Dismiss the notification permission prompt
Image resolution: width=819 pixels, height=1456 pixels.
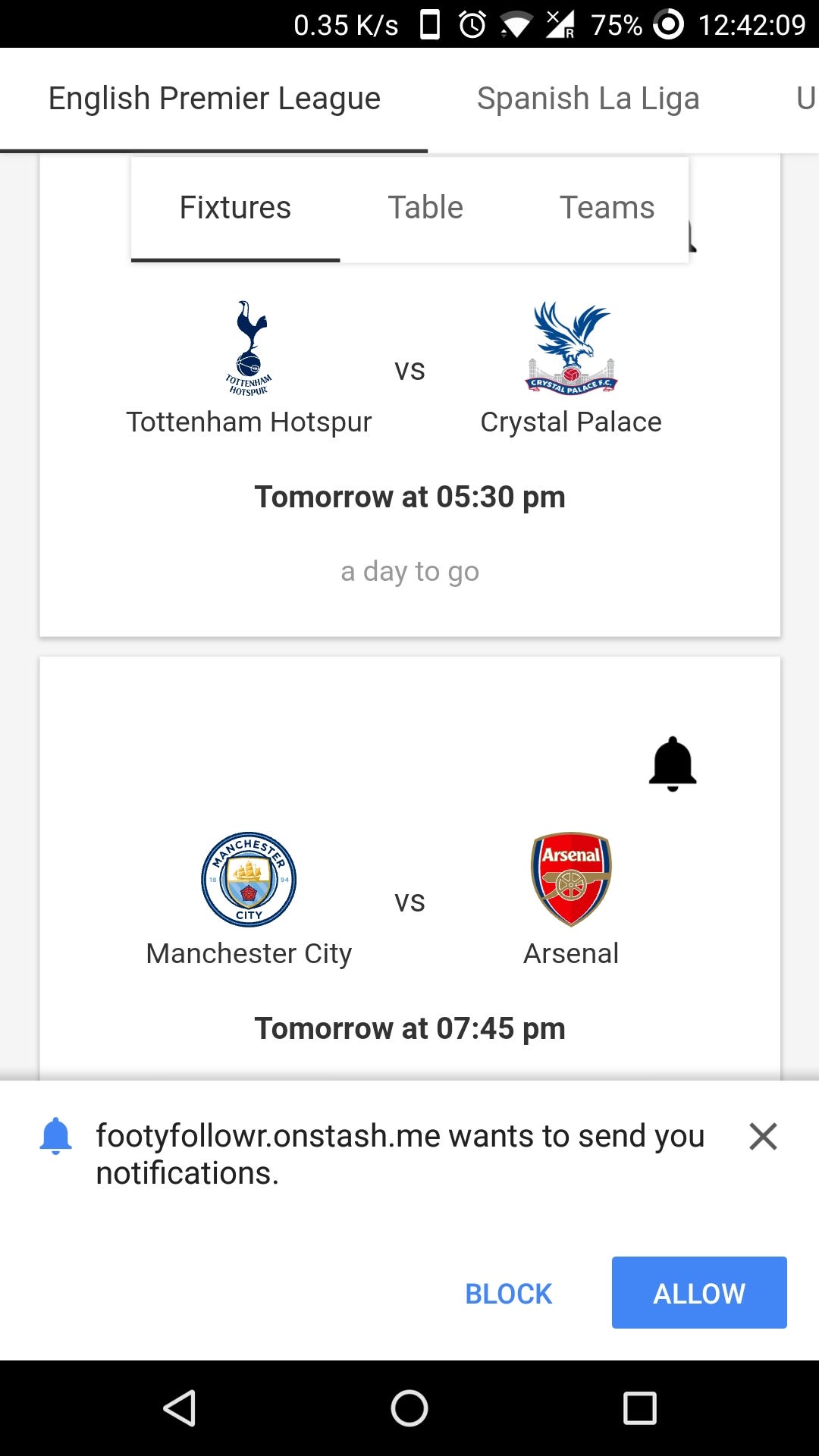tap(763, 1136)
